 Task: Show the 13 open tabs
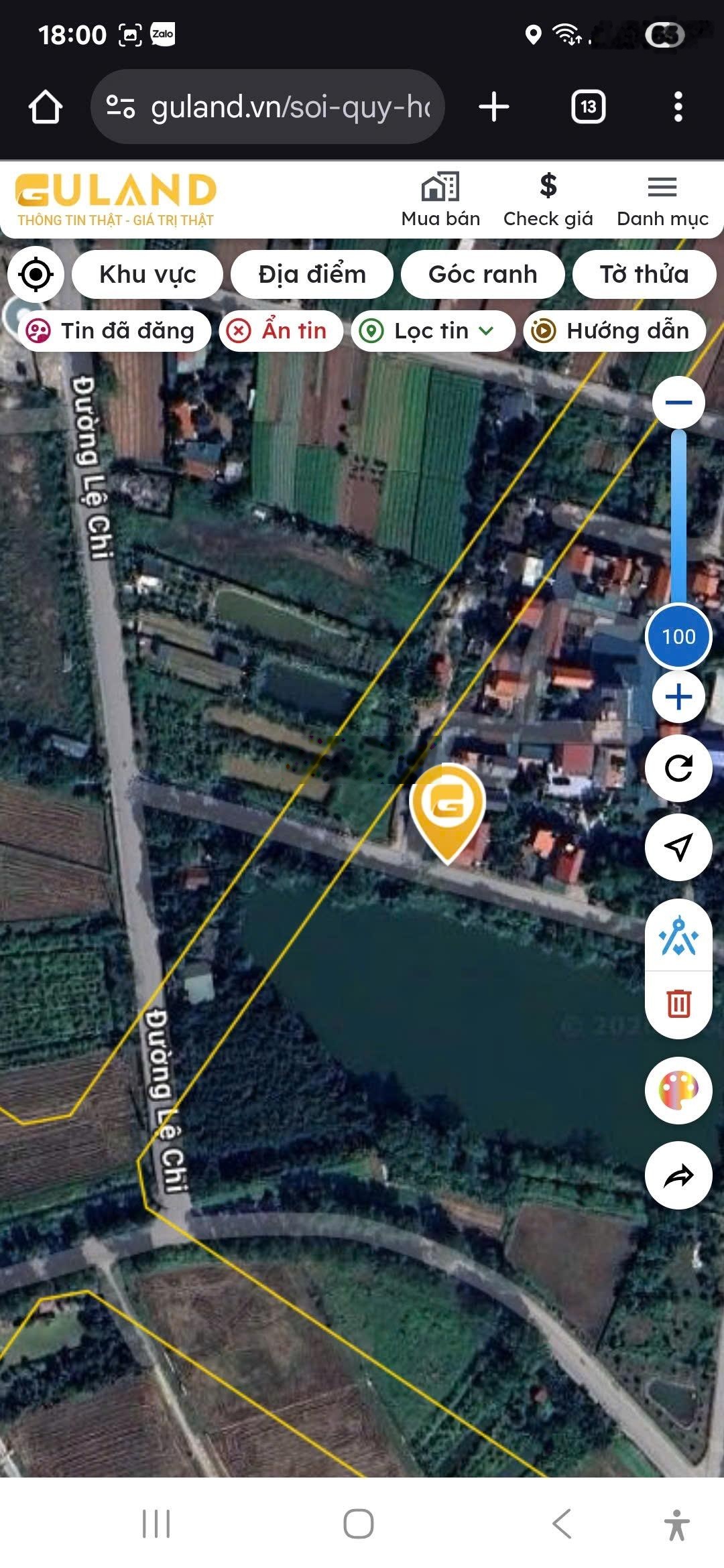click(588, 107)
